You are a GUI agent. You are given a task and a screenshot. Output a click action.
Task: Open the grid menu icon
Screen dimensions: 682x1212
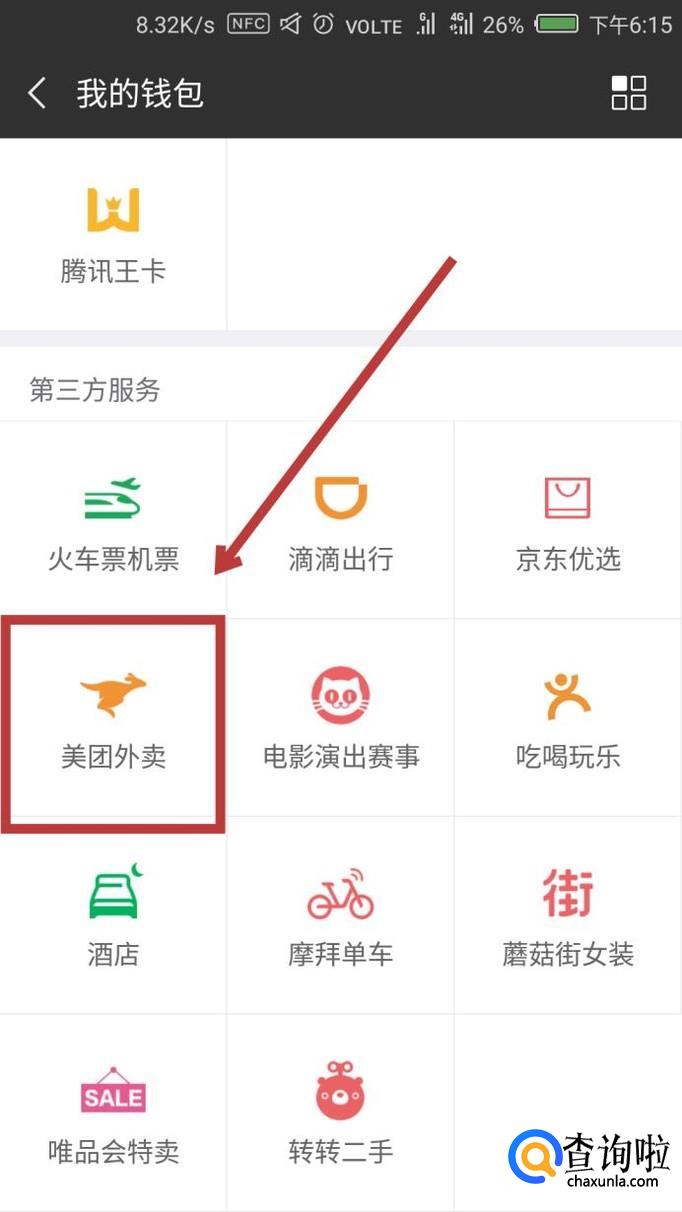tap(629, 93)
